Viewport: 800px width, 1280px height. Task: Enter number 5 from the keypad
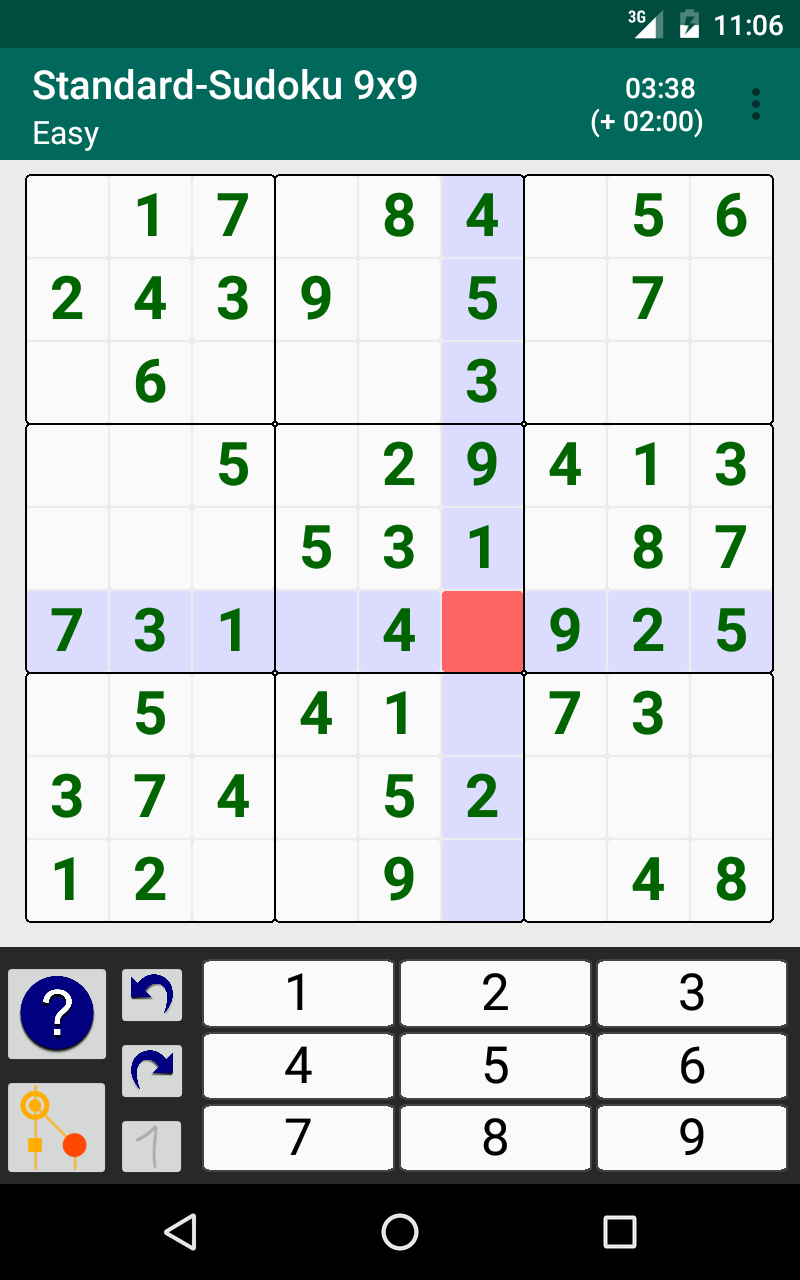[495, 1066]
